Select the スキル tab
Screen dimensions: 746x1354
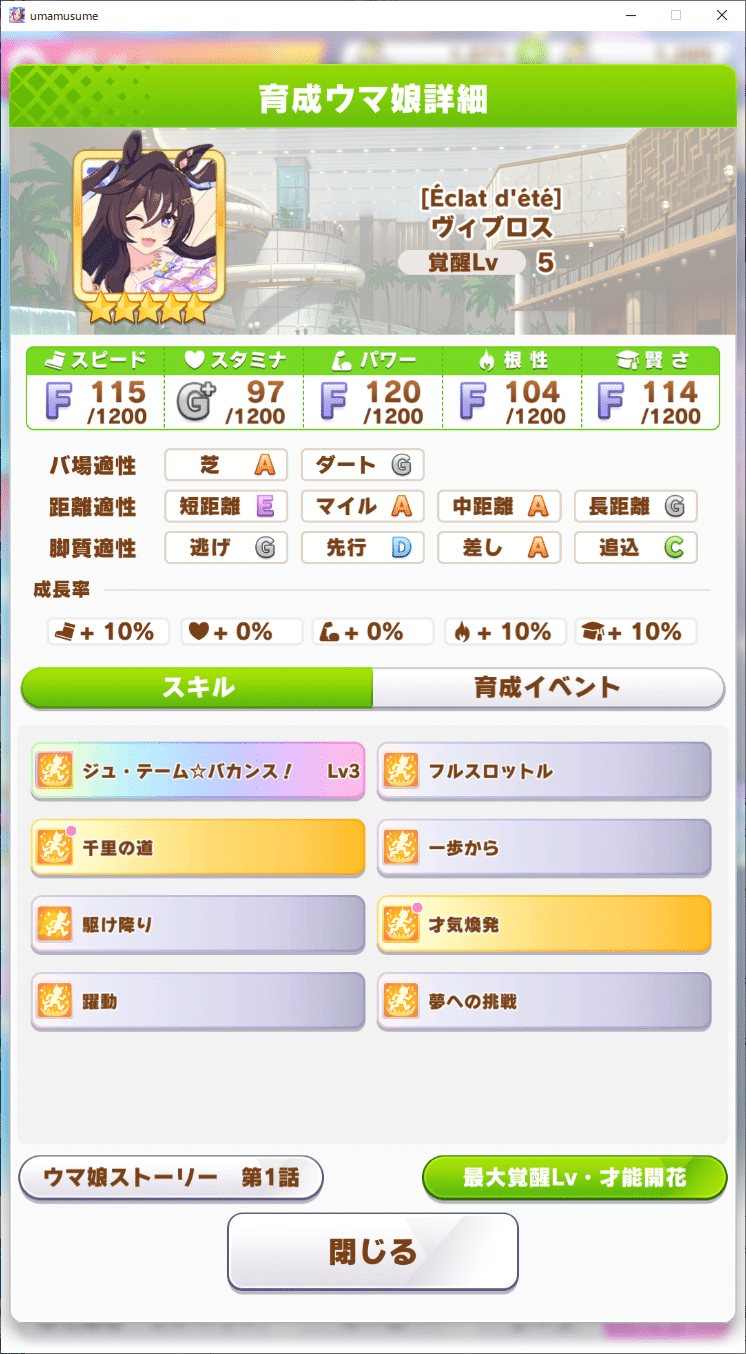coord(197,688)
